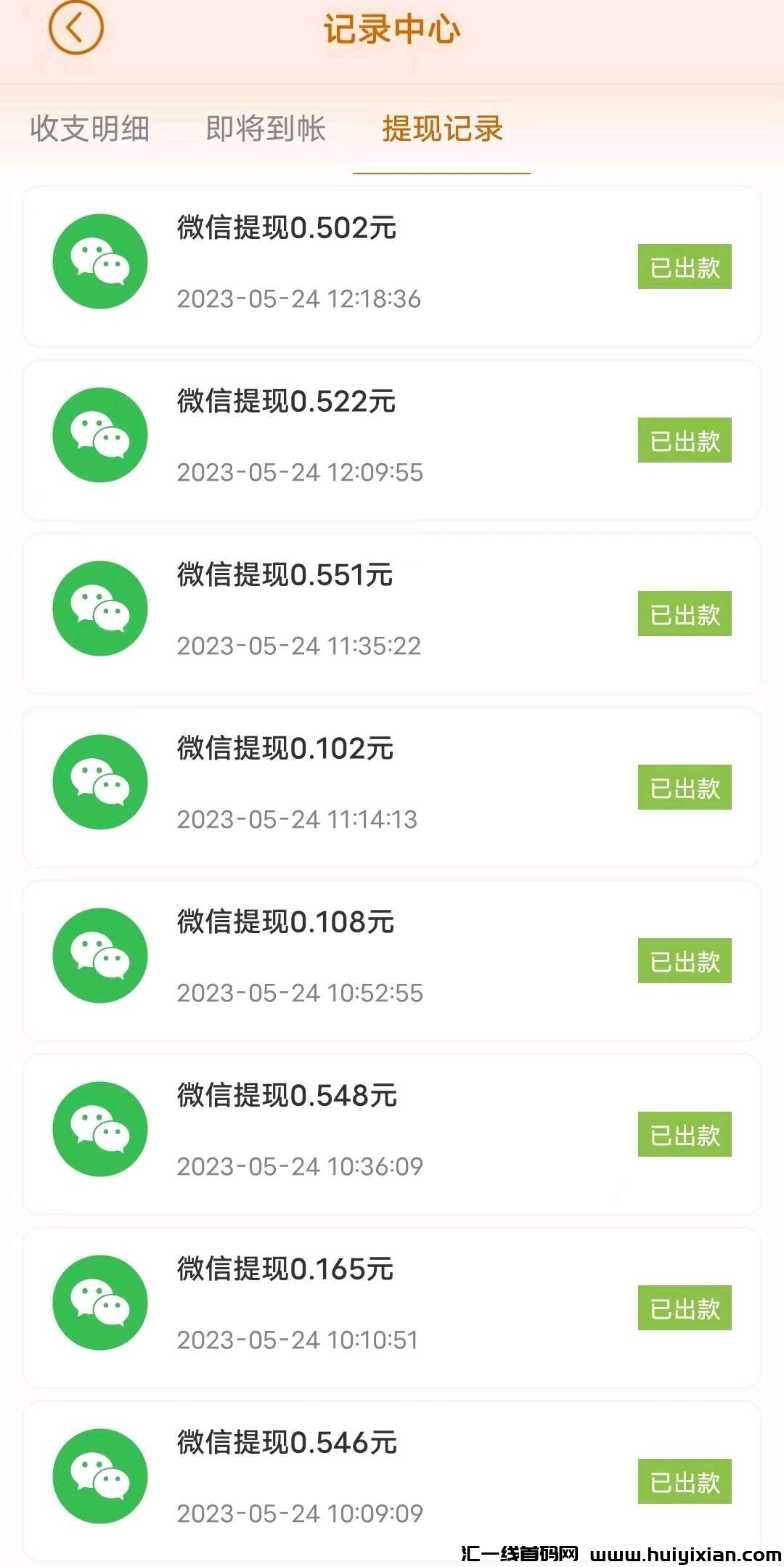Tap the 记录中心 page title
The height and width of the screenshot is (1567, 784).
(392, 30)
